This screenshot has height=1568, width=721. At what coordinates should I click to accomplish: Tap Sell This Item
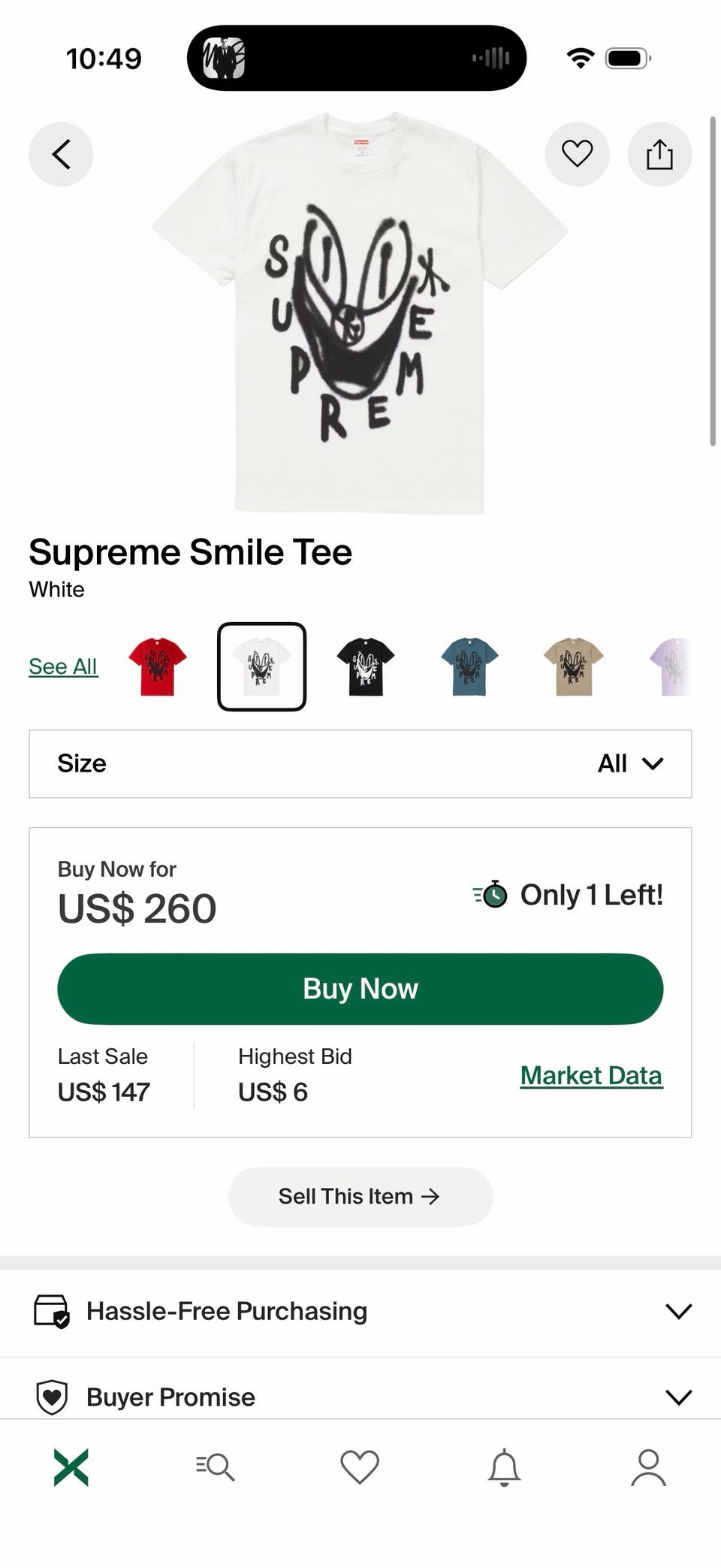[x=360, y=1196]
